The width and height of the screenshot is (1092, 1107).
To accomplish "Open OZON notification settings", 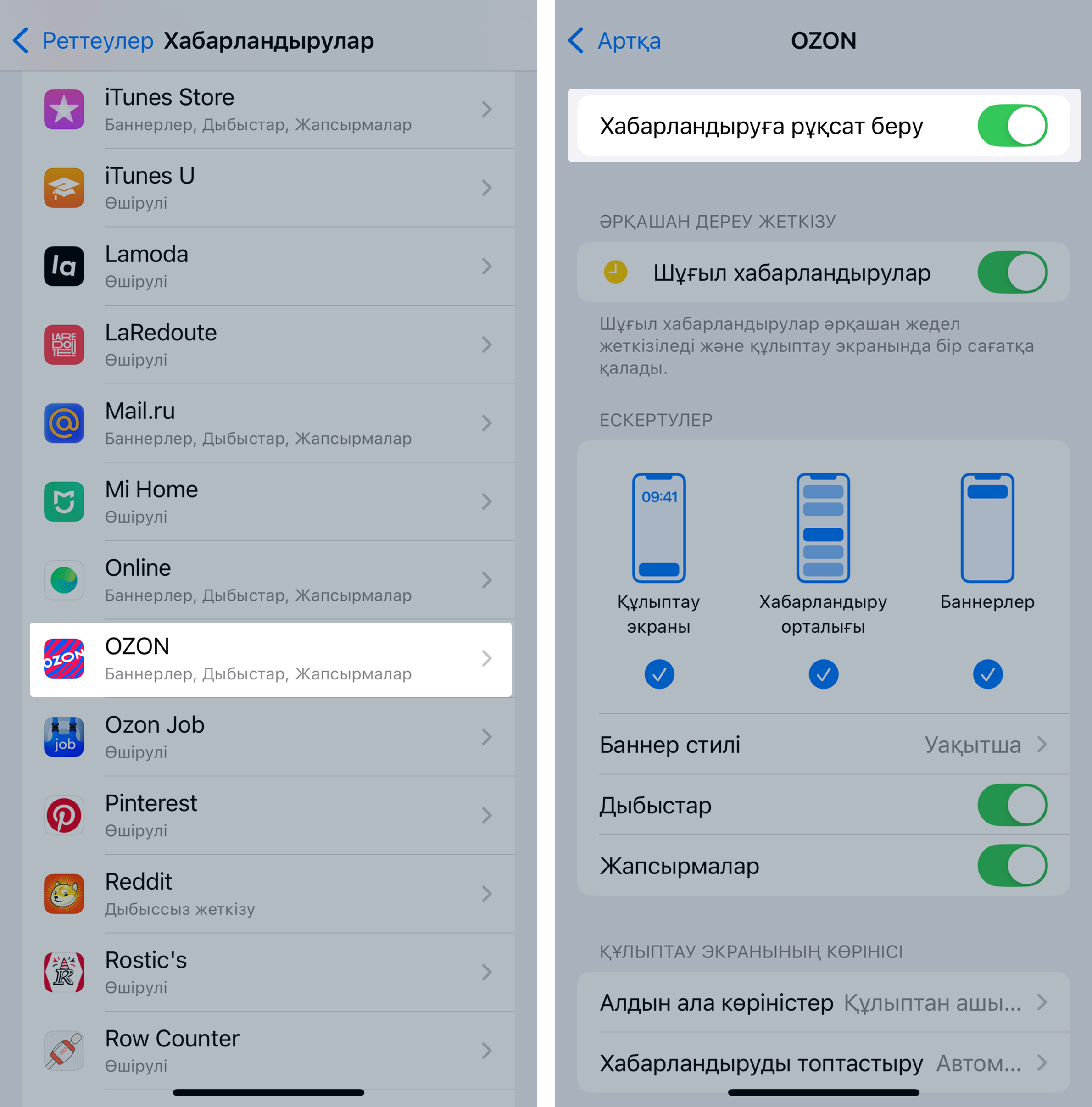I will coord(269,659).
